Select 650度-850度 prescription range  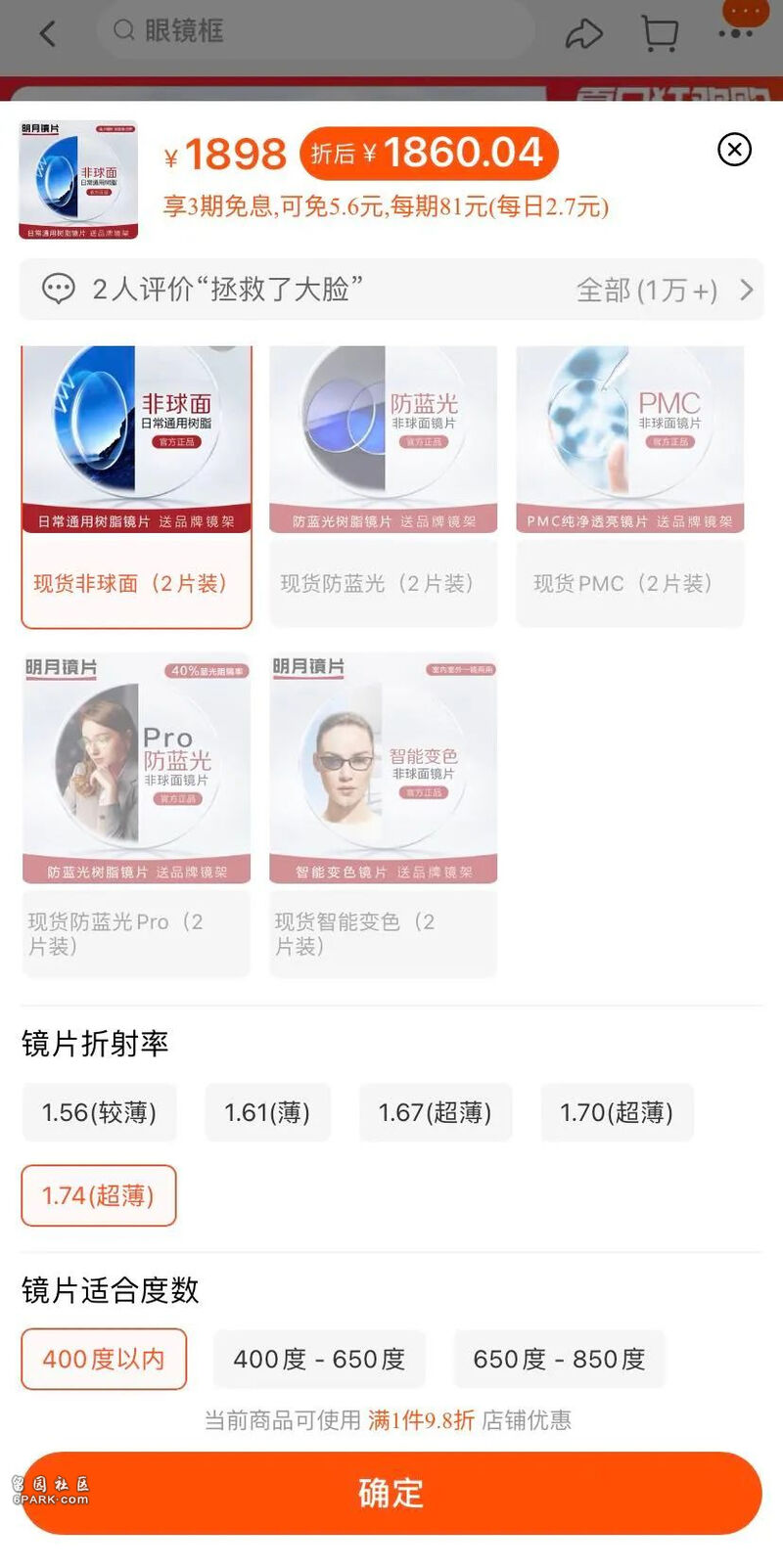coord(559,1359)
